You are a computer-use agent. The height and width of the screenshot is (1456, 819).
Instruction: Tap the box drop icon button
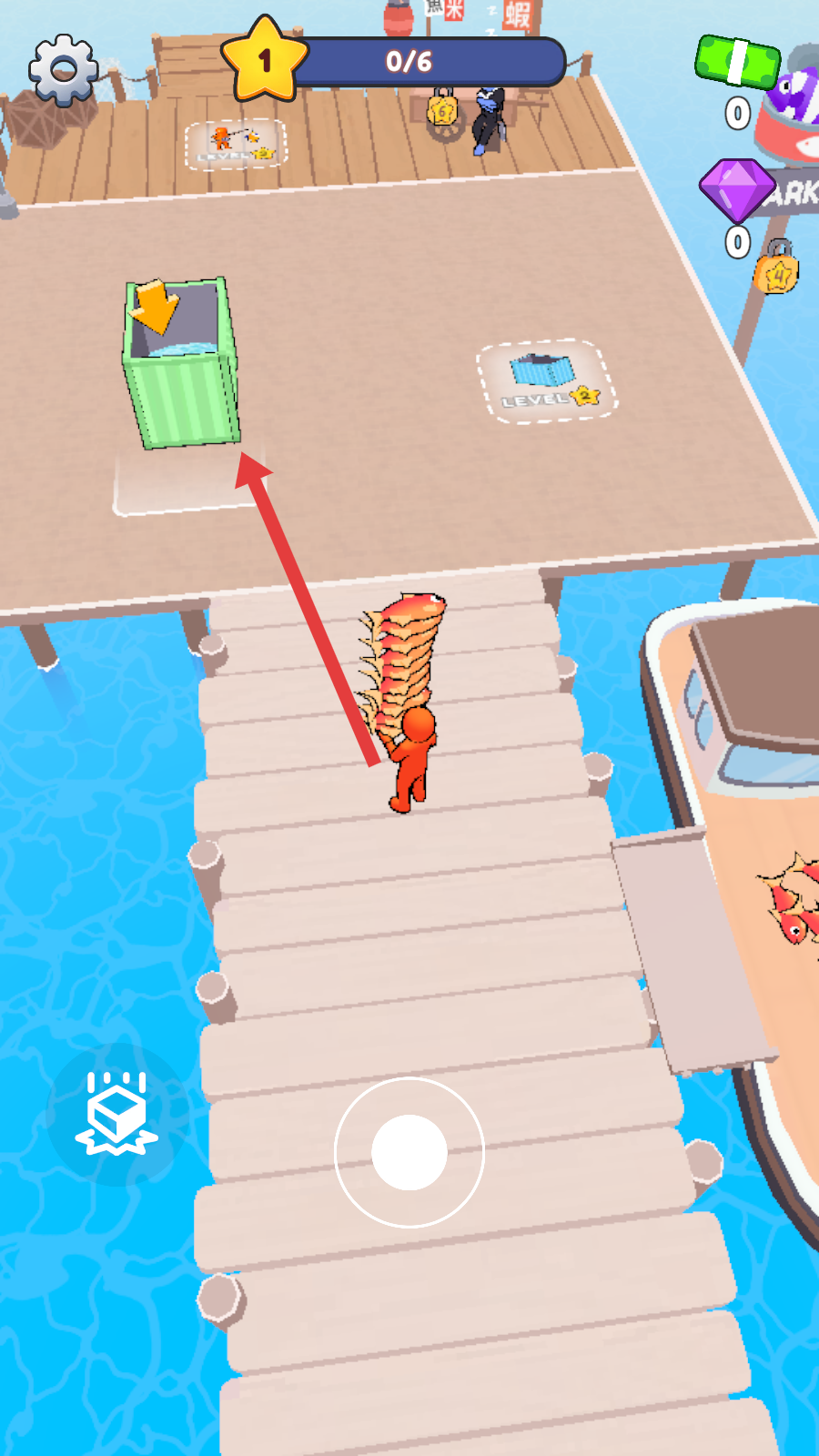(117, 1114)
